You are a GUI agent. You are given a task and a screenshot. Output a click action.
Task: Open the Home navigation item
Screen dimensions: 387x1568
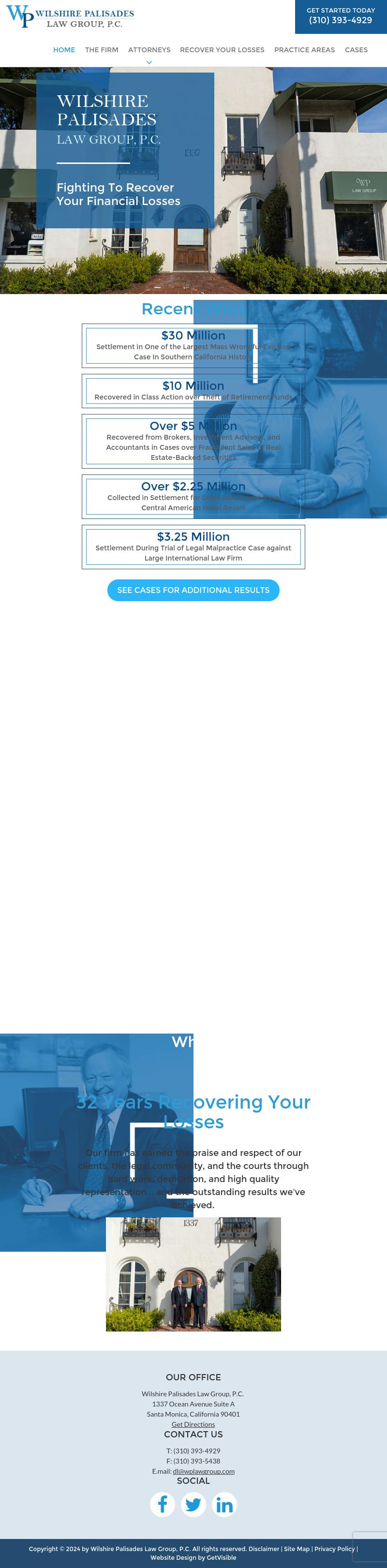pos(64,50)
